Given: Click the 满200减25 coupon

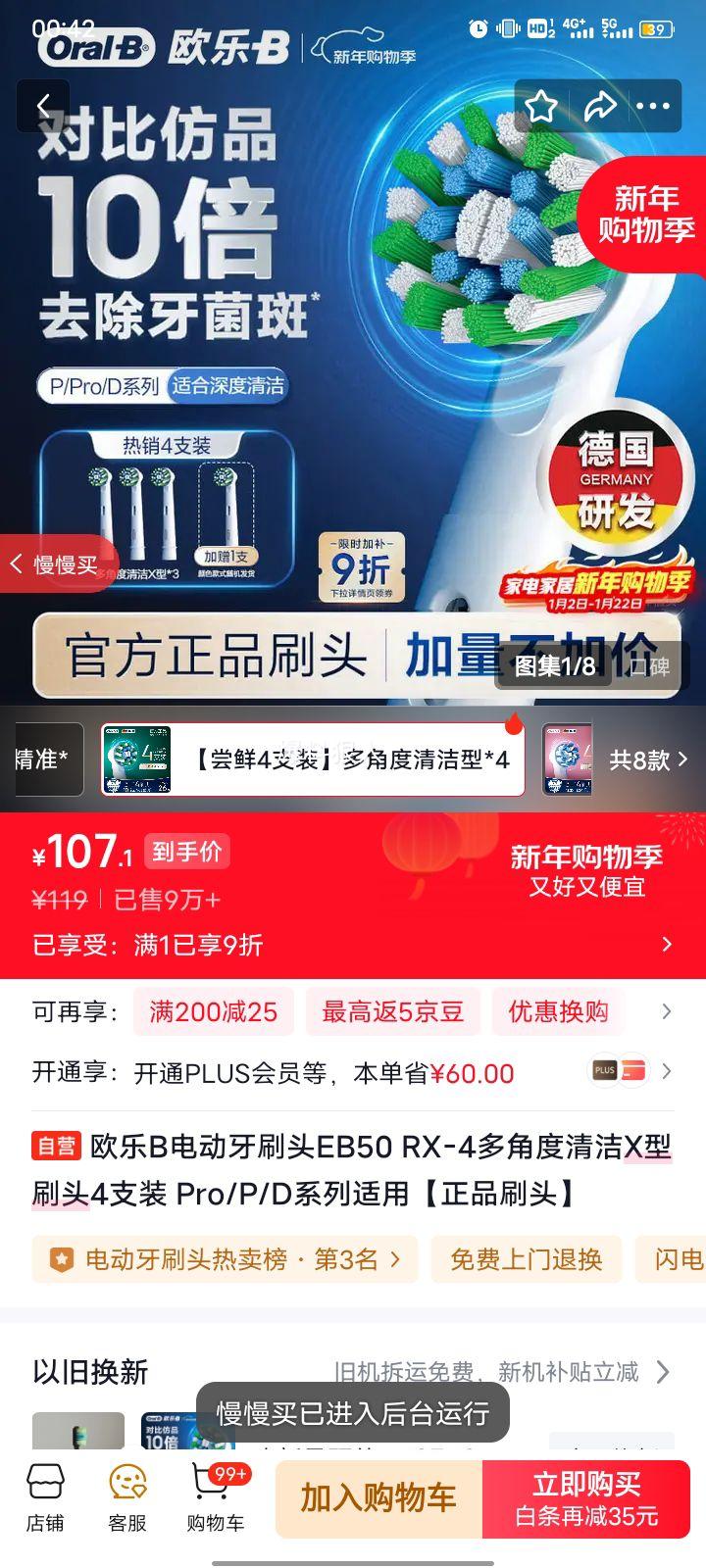Looking at the screenshot, I should pos(214,1011).
